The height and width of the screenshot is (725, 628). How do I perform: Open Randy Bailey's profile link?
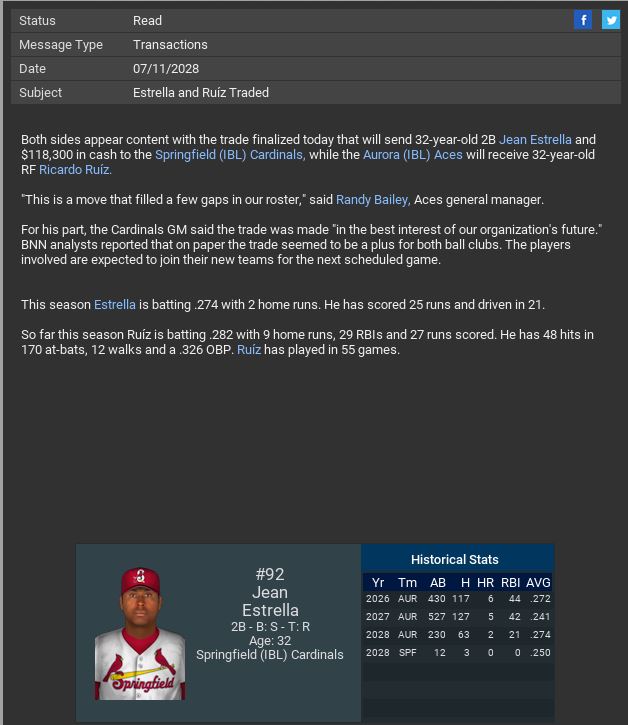[x=372, y=200]
